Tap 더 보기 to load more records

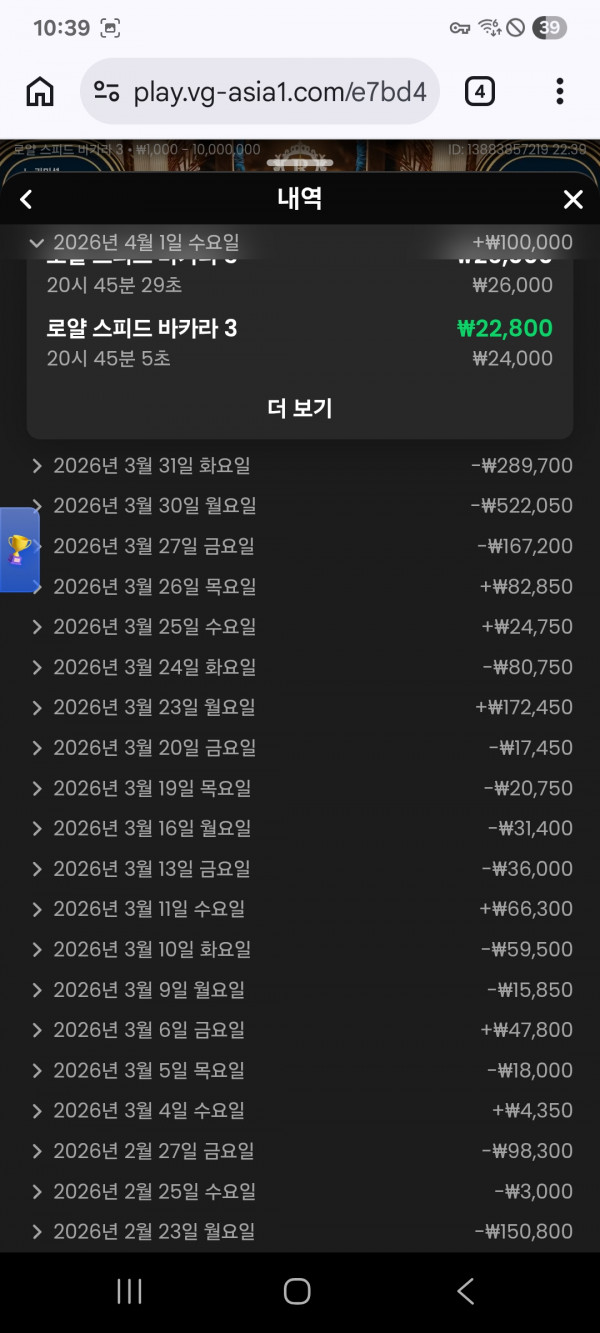click(300, 408)
